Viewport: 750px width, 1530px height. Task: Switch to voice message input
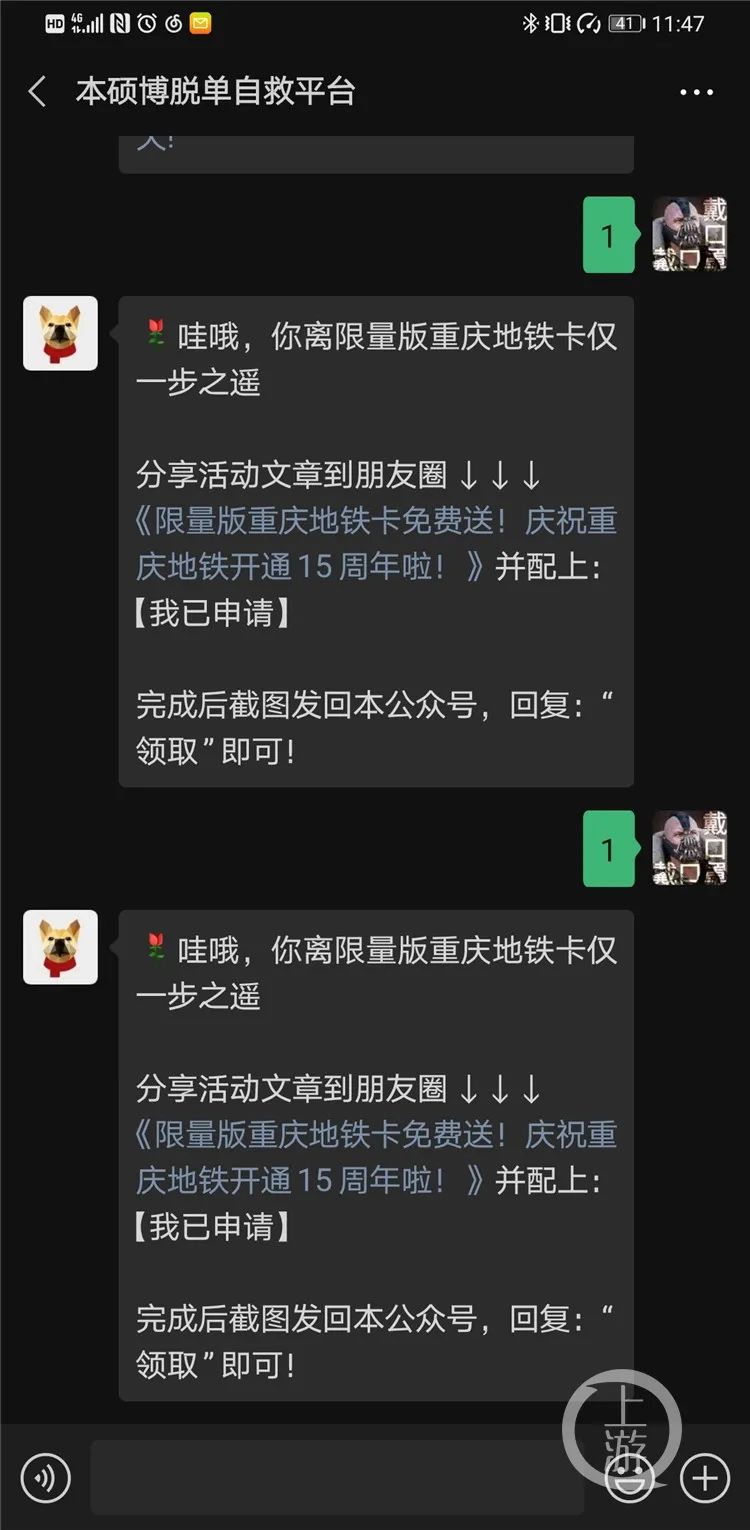coord(46,1478)
